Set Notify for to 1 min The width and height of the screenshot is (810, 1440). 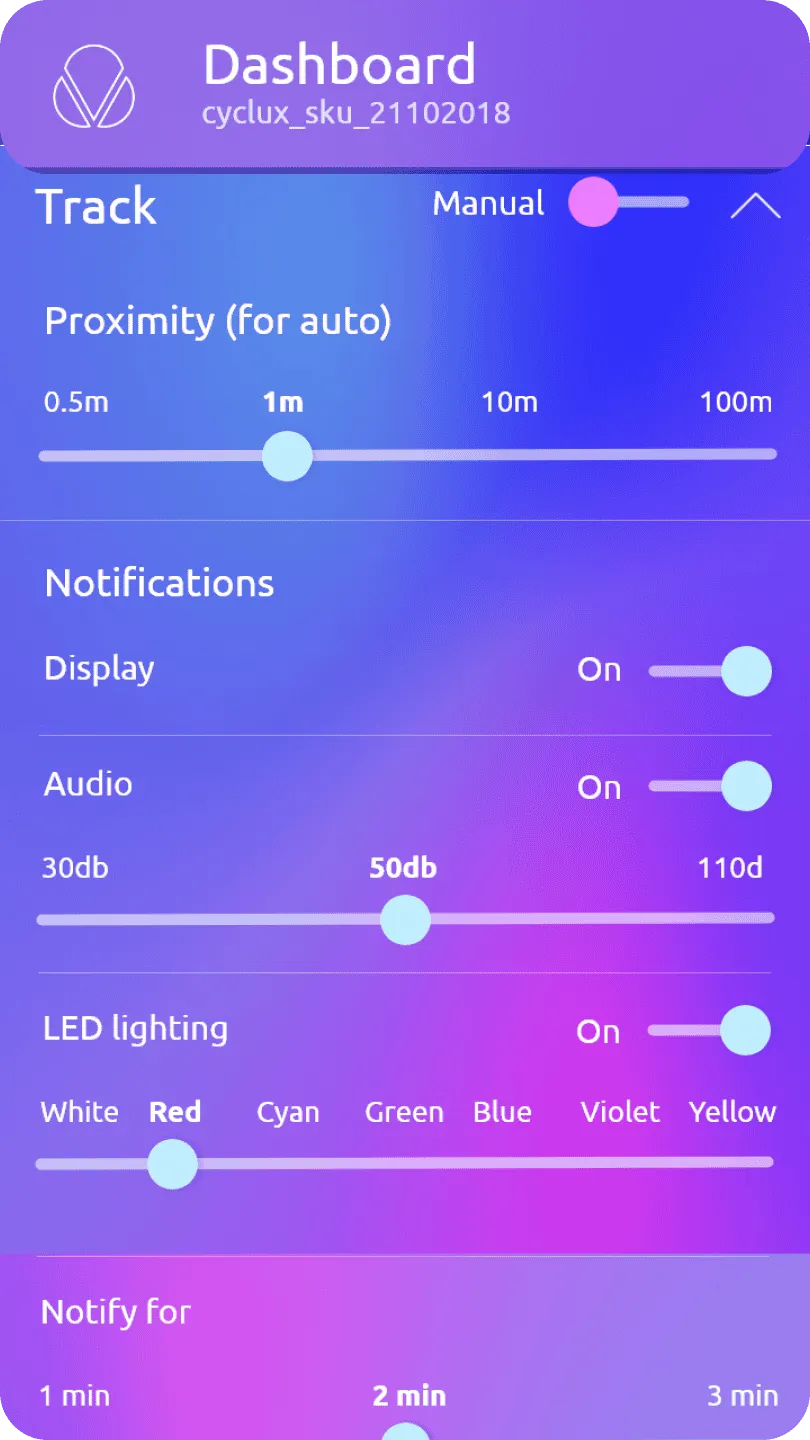point(75,1396)
